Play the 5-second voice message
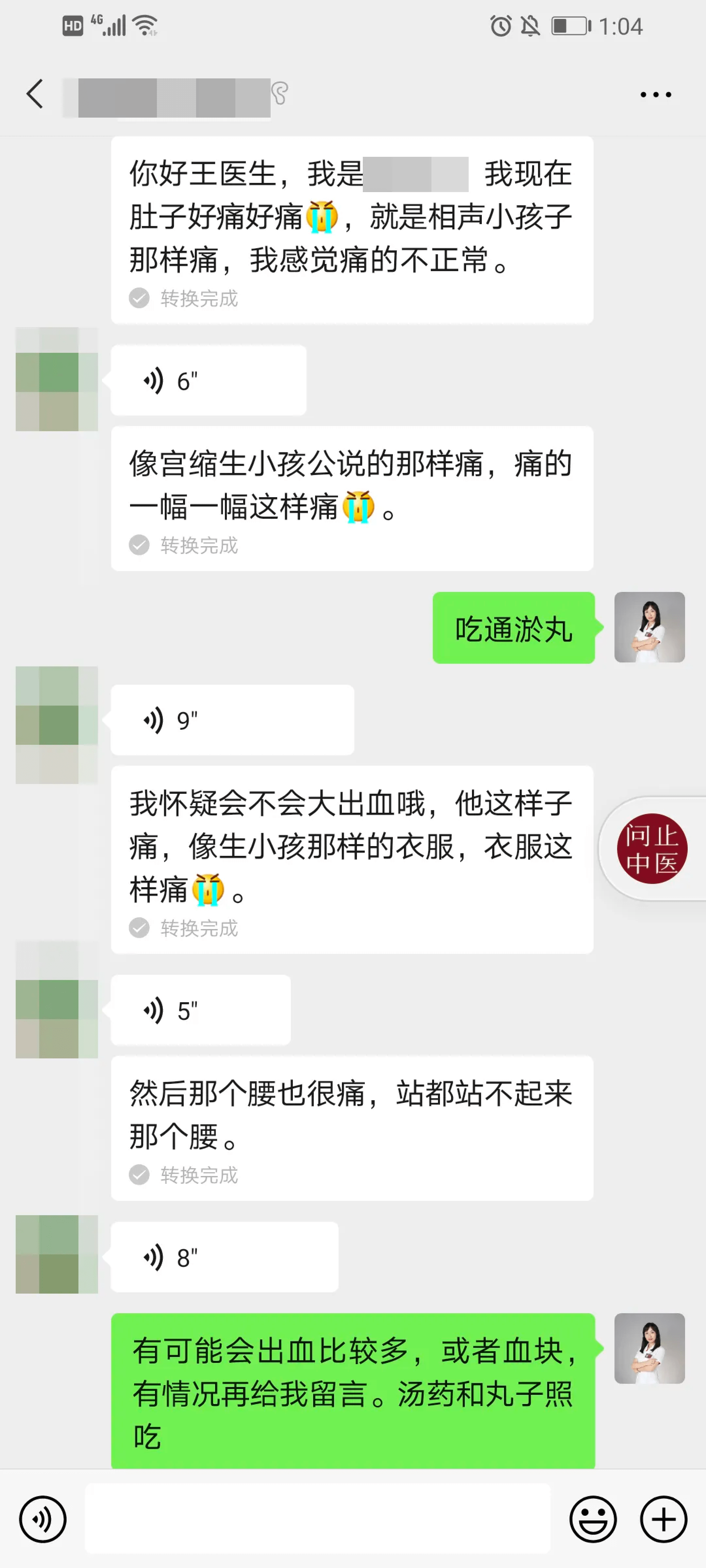Image resolution: width=706 pixels, height=1568 pixels. tap(200, 1010)
